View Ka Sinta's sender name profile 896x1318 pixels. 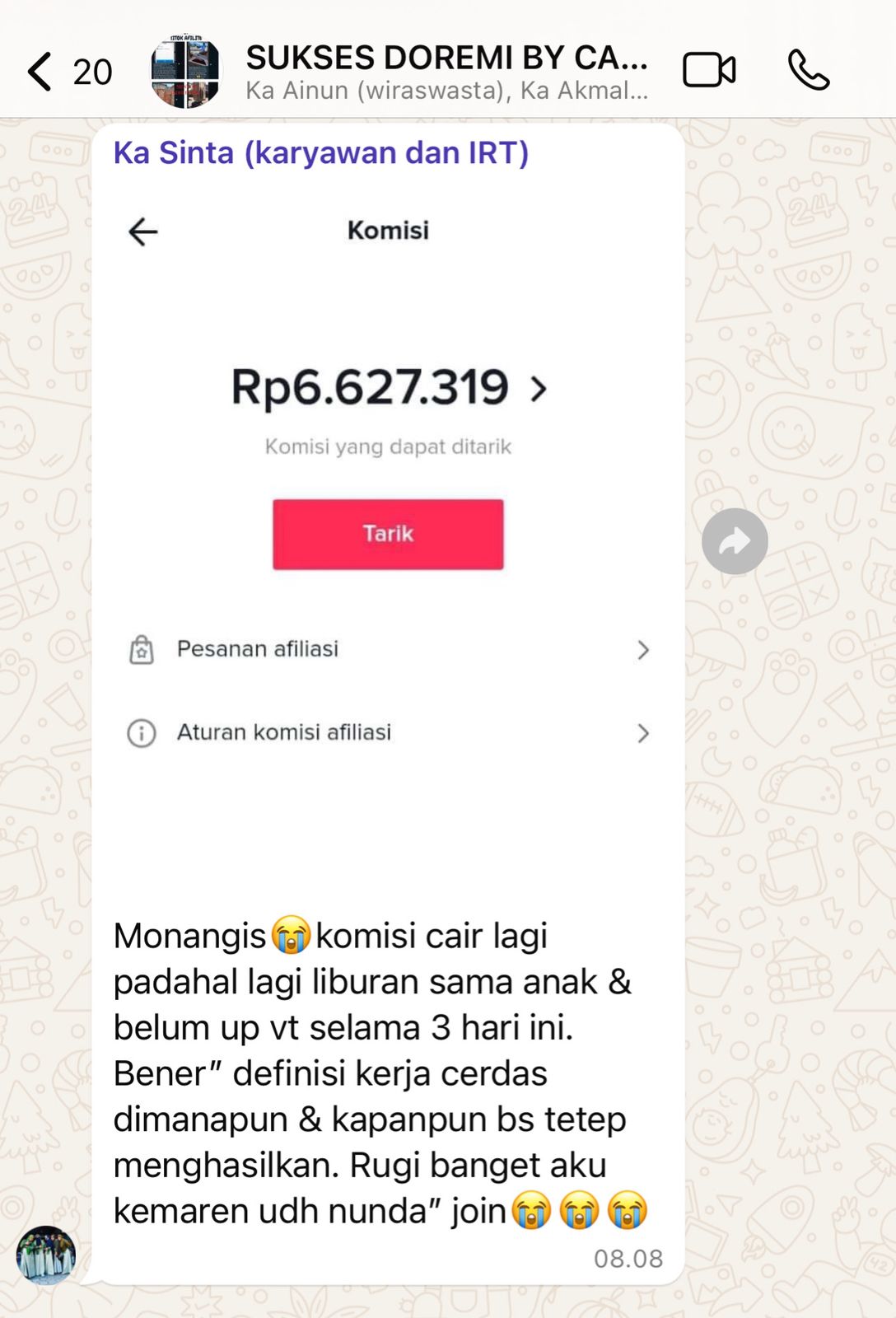[320, 153]
